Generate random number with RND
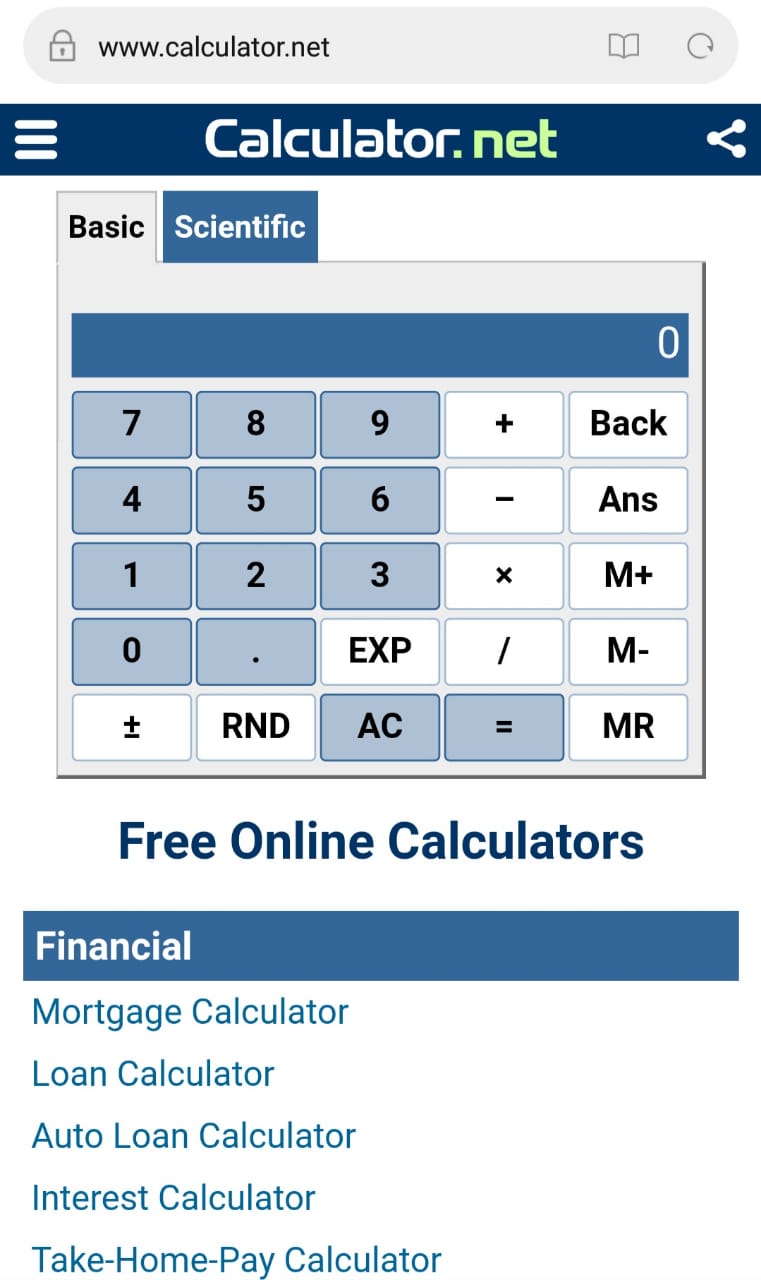The height and width of the screenshot is (1280, 761). pyautogui.click(x=256, y=727)
